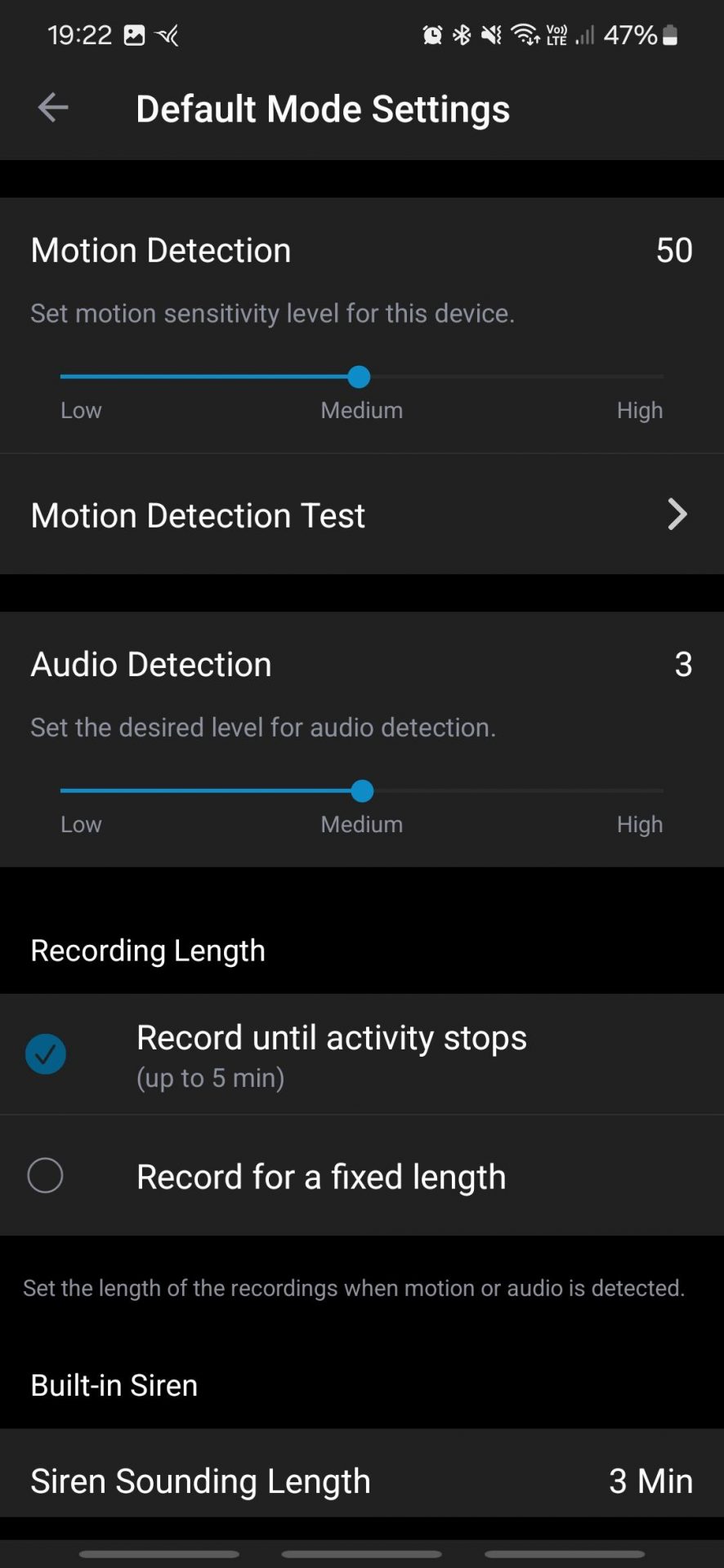724x1568 pixels.
Task: Select Record until activity stops
Action: point(362,1054)
